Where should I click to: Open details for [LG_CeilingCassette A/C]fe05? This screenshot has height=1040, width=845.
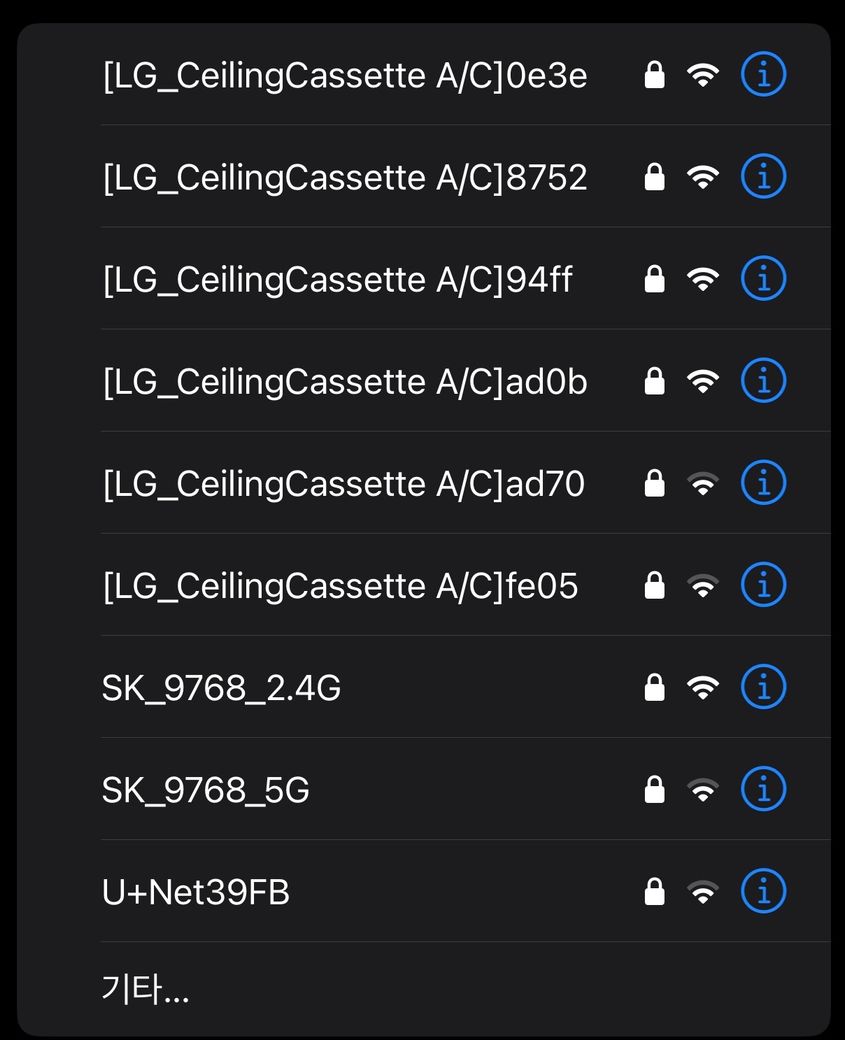(x=763, y=586)
